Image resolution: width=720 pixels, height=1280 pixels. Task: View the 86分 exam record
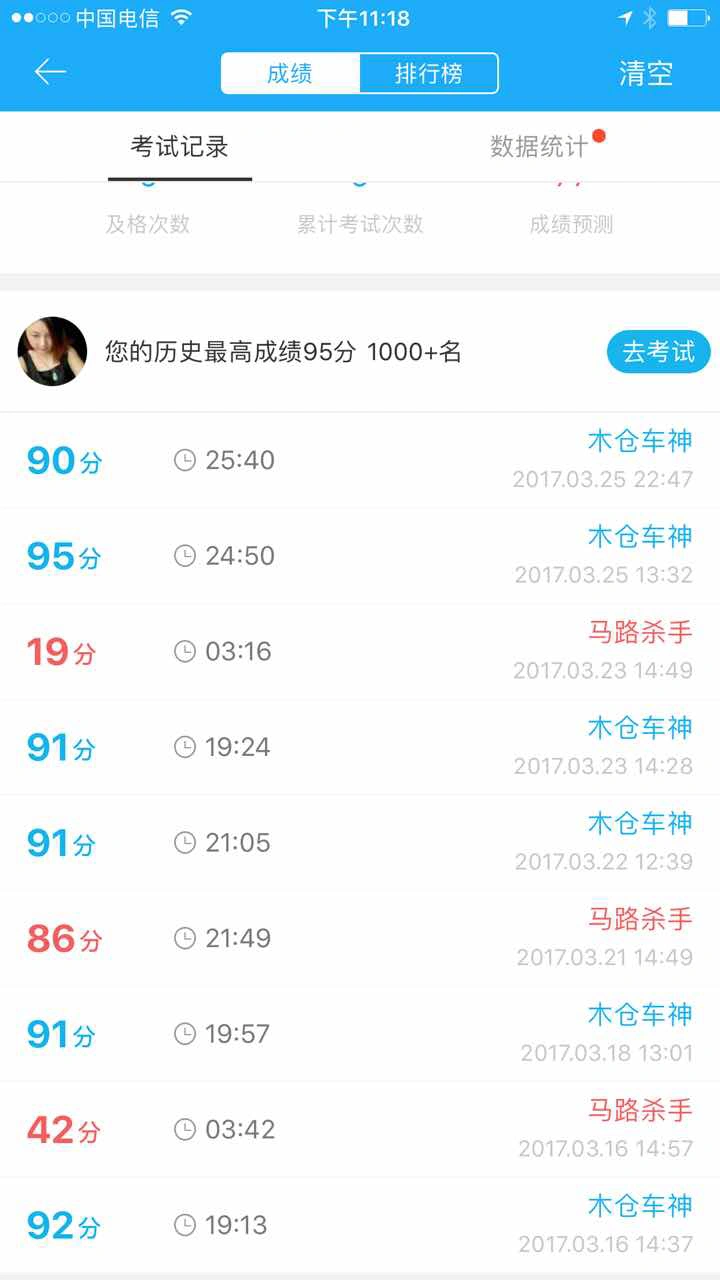pos(360,938)
